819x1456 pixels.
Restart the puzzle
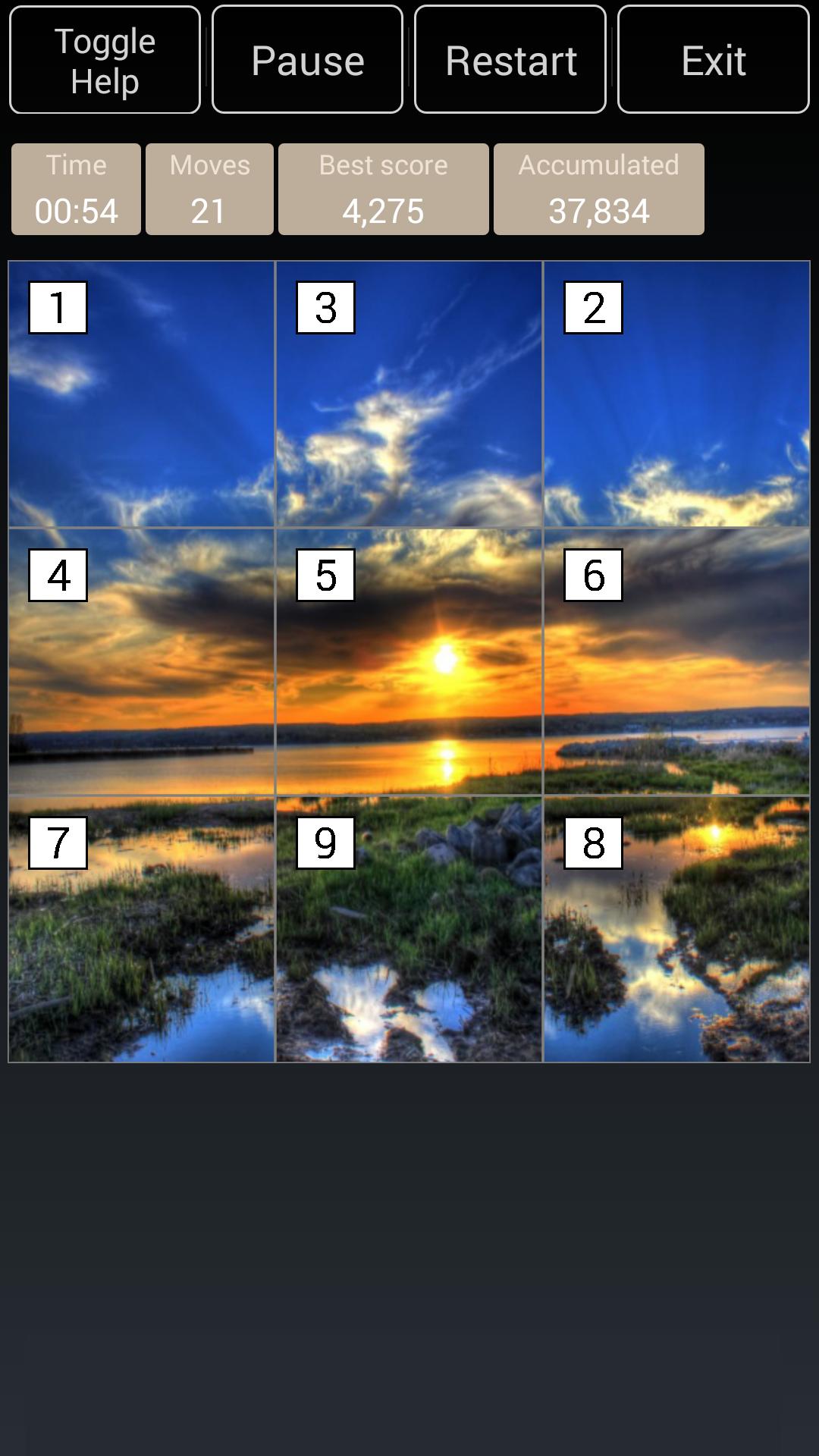tap(510, 60)
